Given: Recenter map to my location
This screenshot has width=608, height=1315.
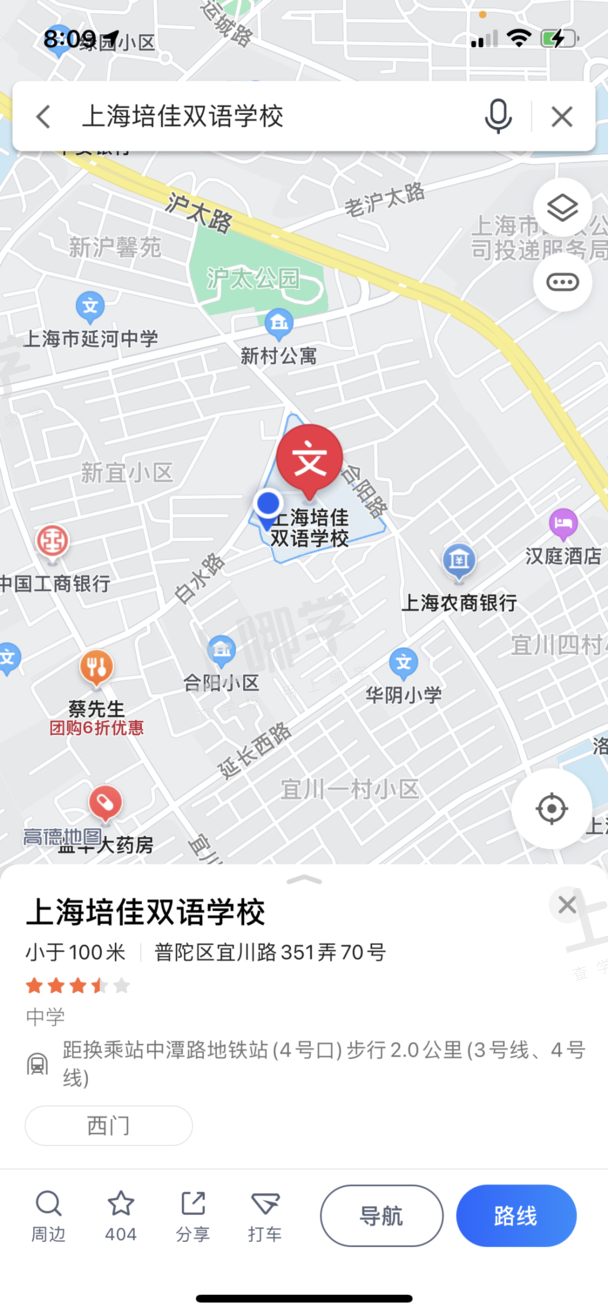Looking at the screenshot, I should point(552,808).
